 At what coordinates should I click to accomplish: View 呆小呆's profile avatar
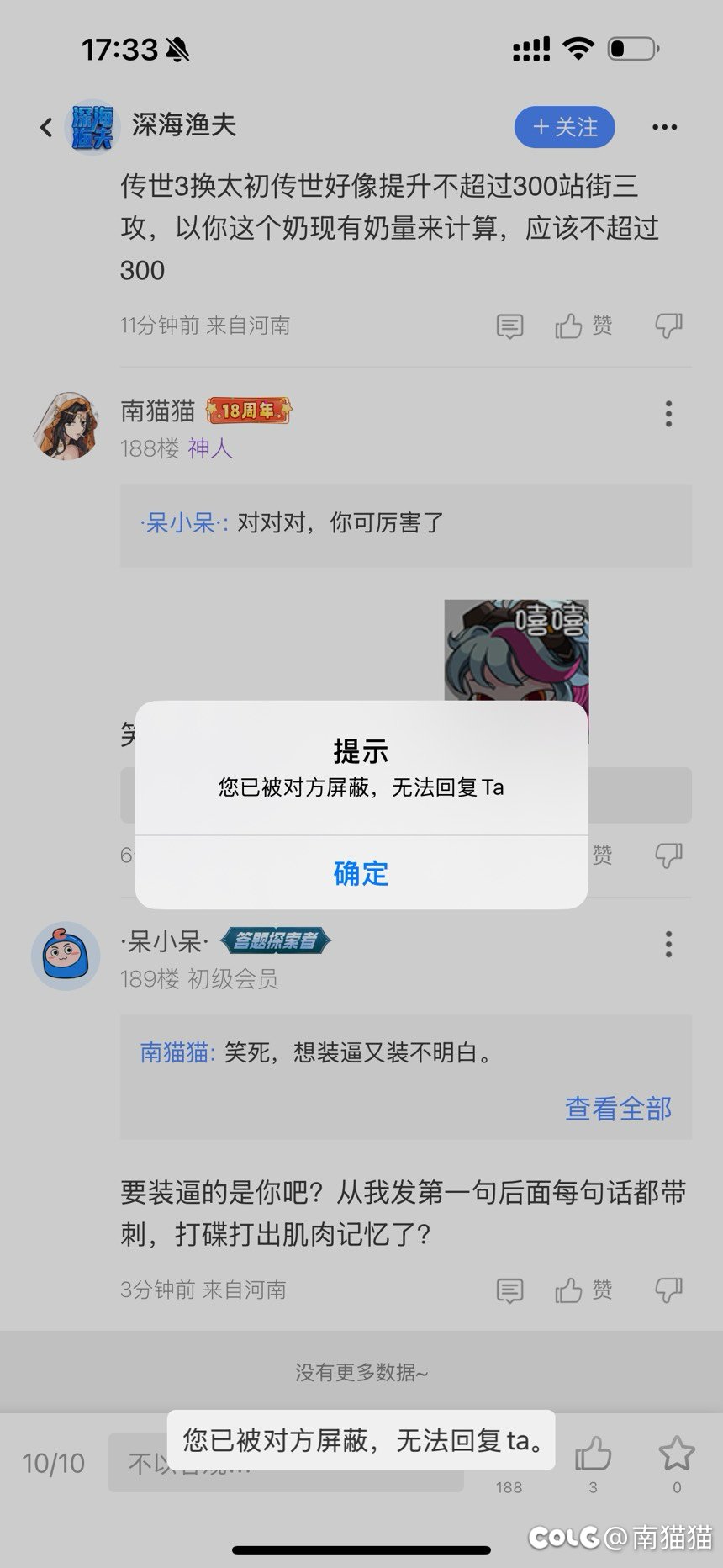pos(66,956)
